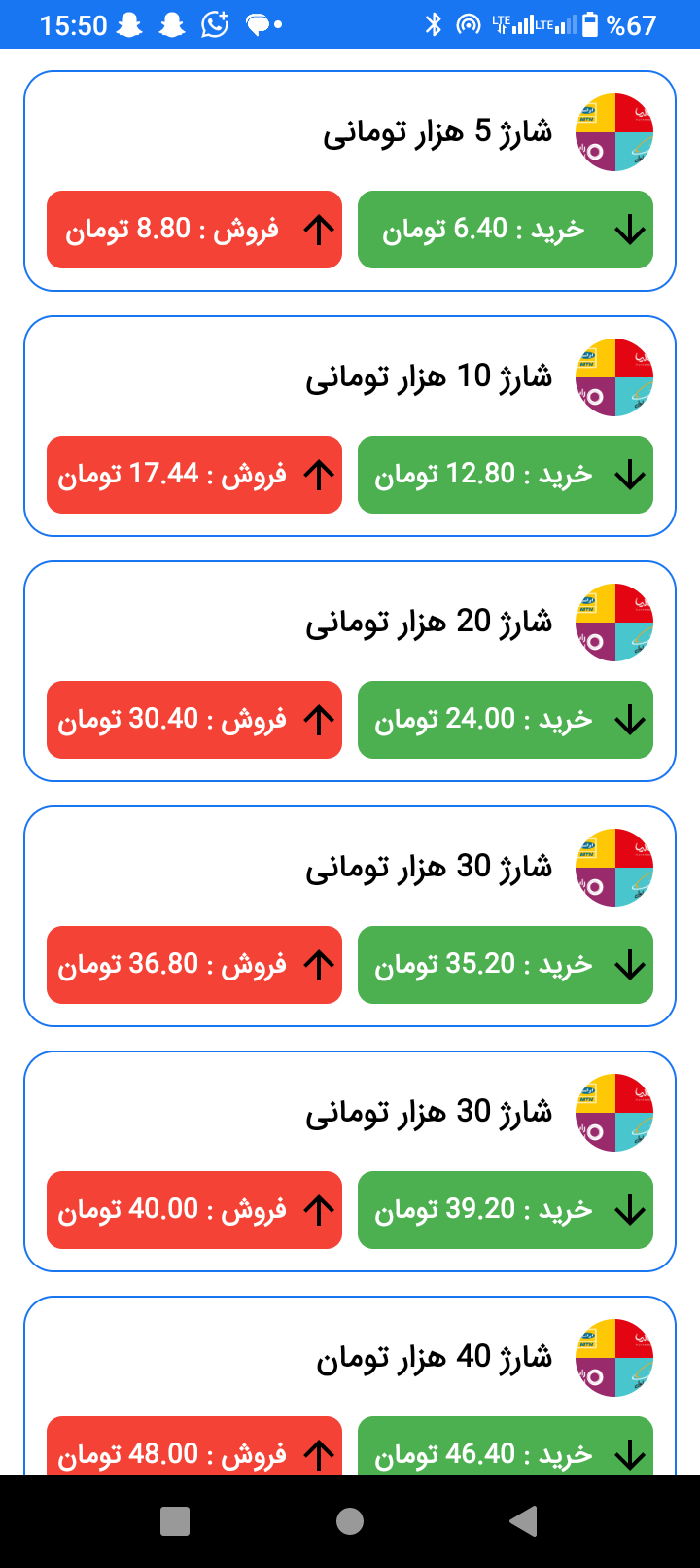Select the 39.20 Toman buy (خرید) button
The image size is (700, 1568).
pos(506,1210)
